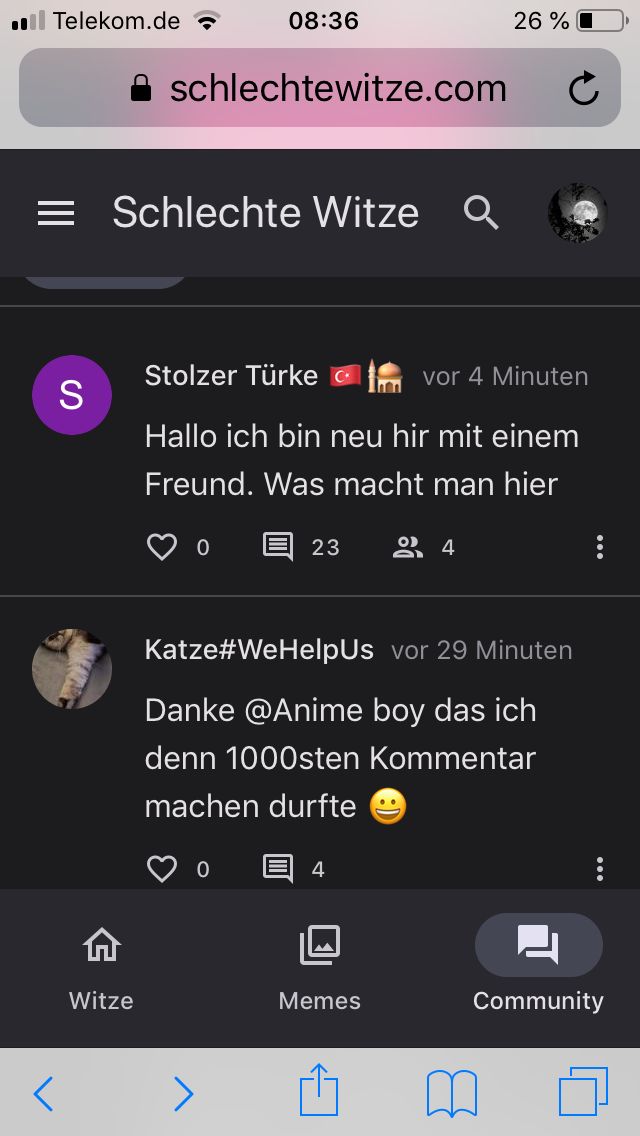Viewport: 640px width, 1136px height.
Task: Open the profile avatar with moon picture
Action: [577, 213]
